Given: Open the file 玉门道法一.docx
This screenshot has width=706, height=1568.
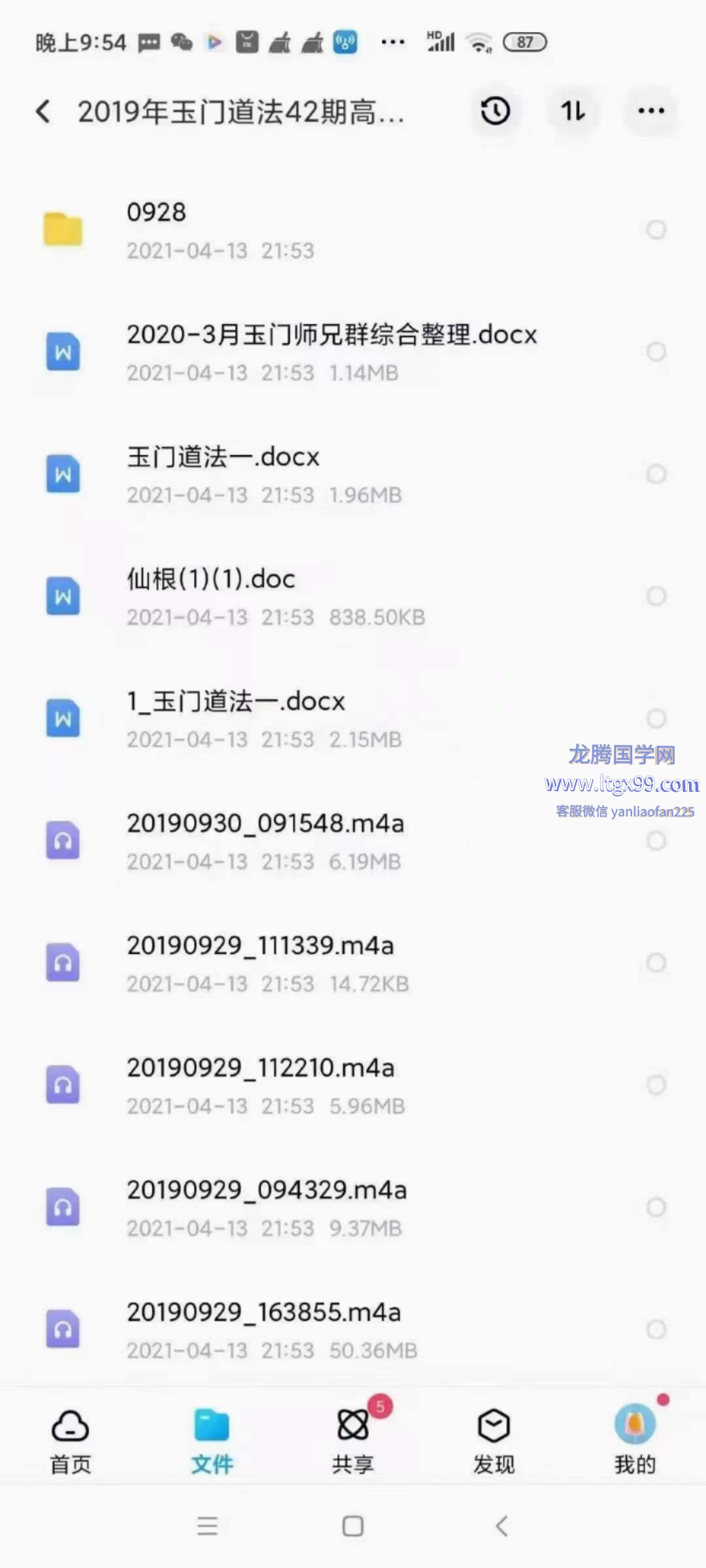Looking at the screenshot, I should (353, 474).
